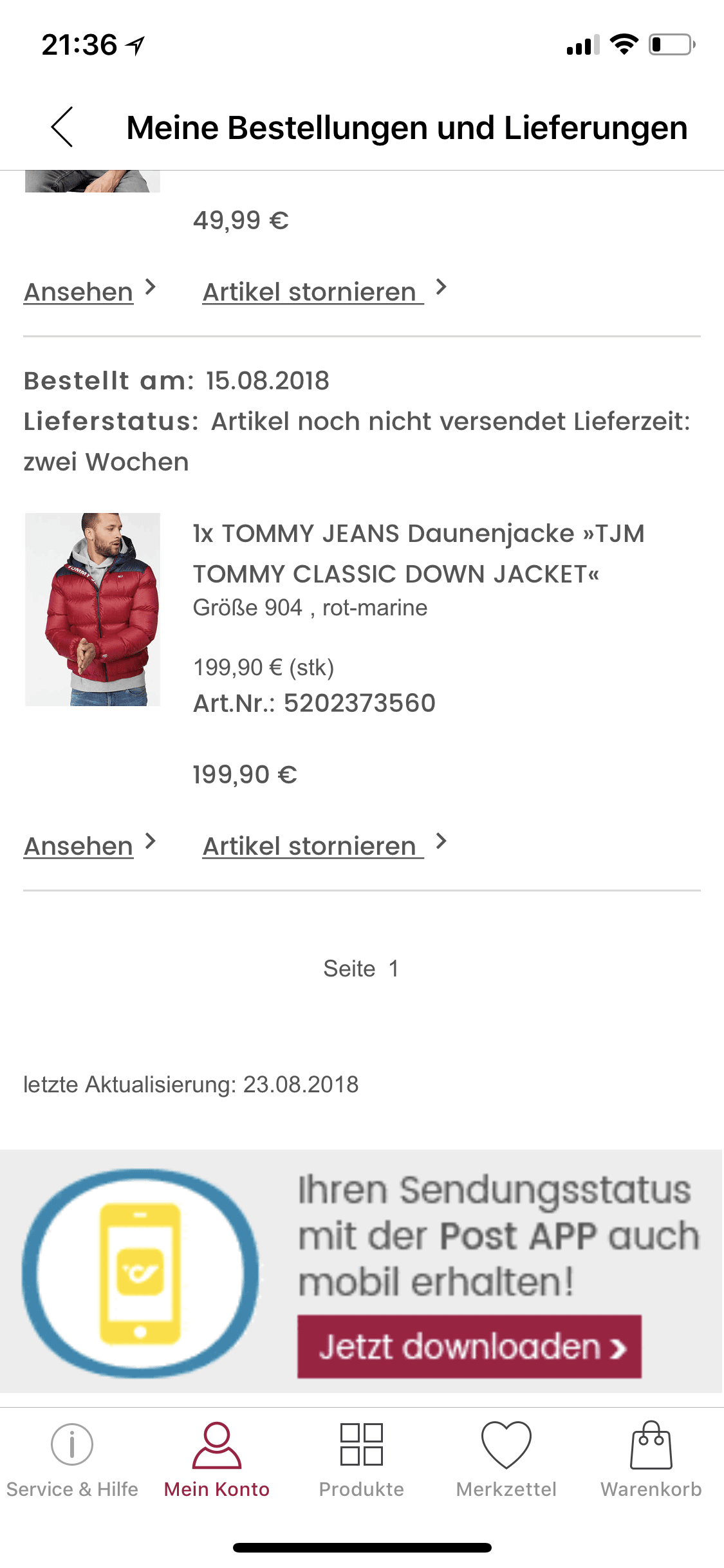Go back from Meine Bestellungen und Lieferungen
This screenshot has width=724, height=1568.
pyautogui.click(x=62, y=127)
